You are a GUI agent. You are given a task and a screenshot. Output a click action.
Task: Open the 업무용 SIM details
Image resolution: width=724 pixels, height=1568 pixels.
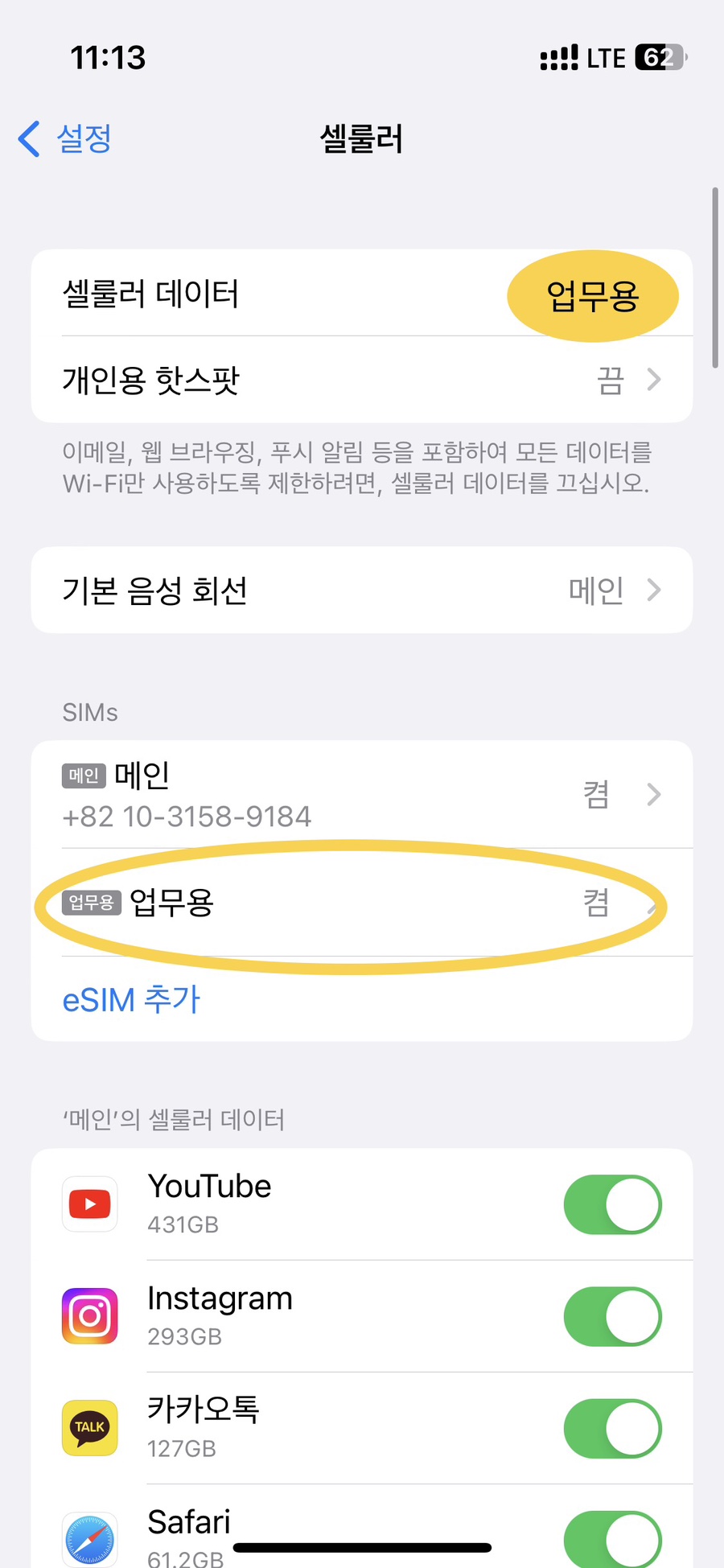pyautogui.click(x=362, y=903)
